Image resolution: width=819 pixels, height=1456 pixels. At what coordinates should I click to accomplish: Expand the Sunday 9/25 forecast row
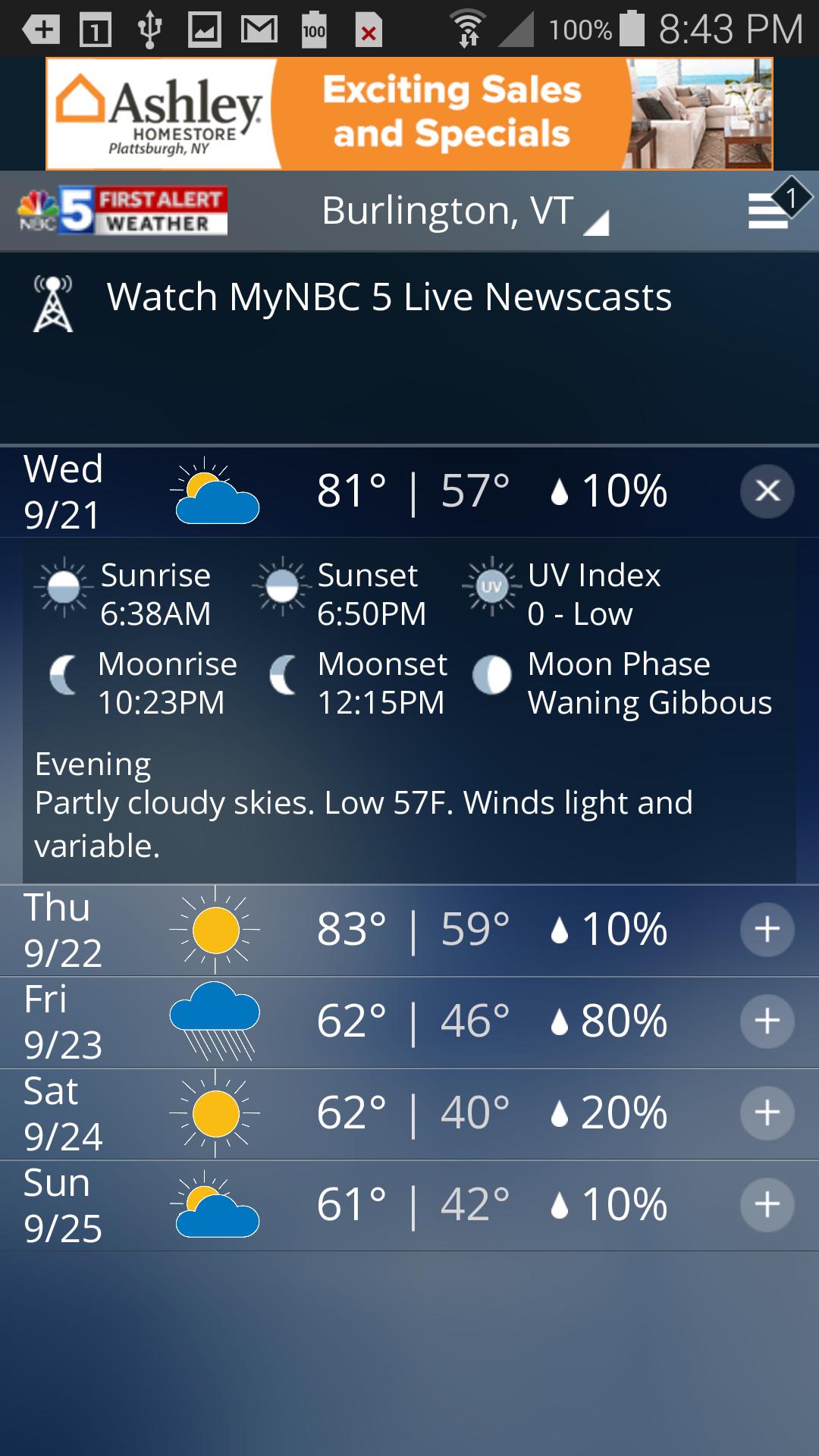(768, 1203)
